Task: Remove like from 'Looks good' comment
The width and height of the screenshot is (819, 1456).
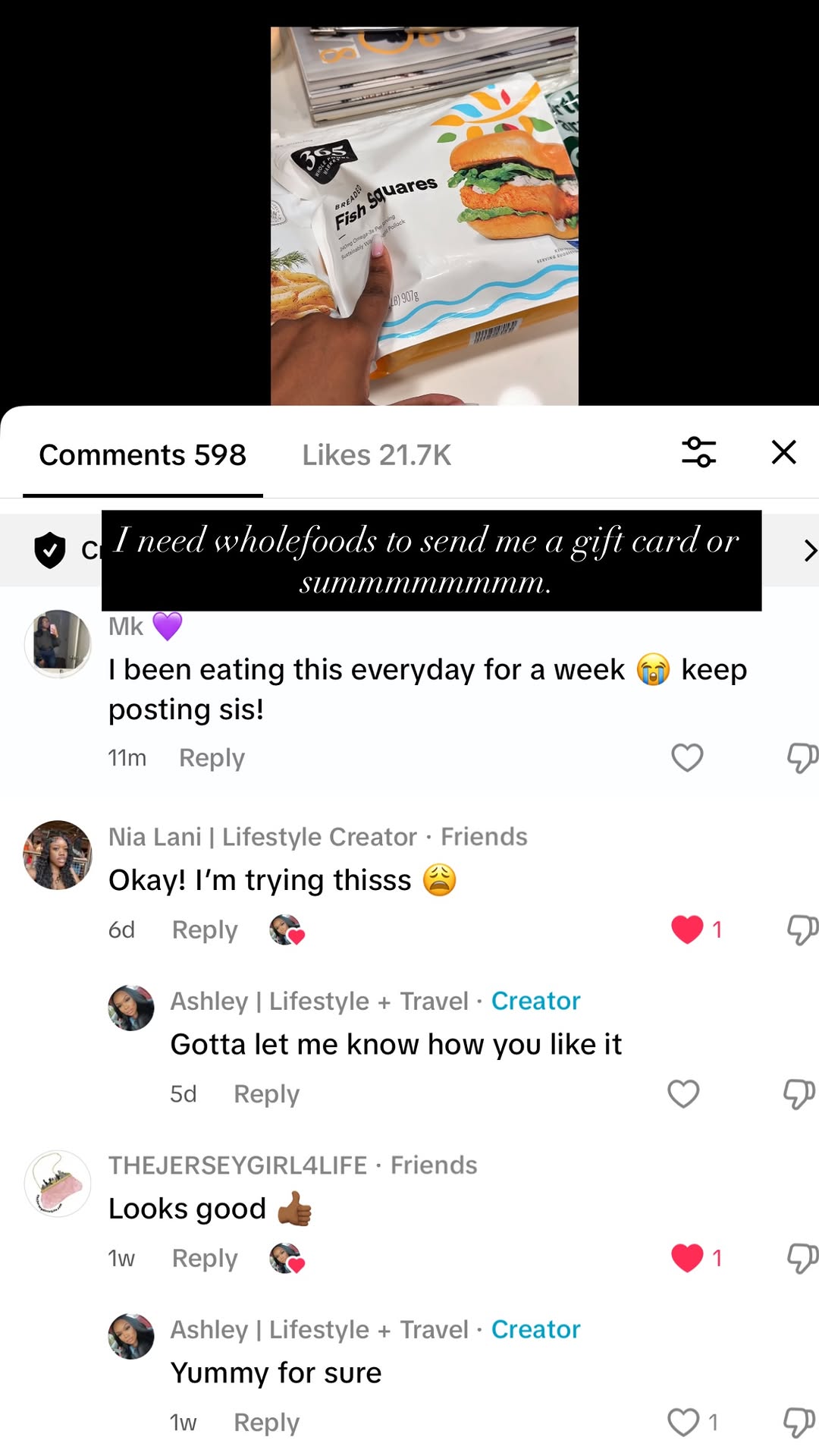Action: click(x=687, y=1258)
